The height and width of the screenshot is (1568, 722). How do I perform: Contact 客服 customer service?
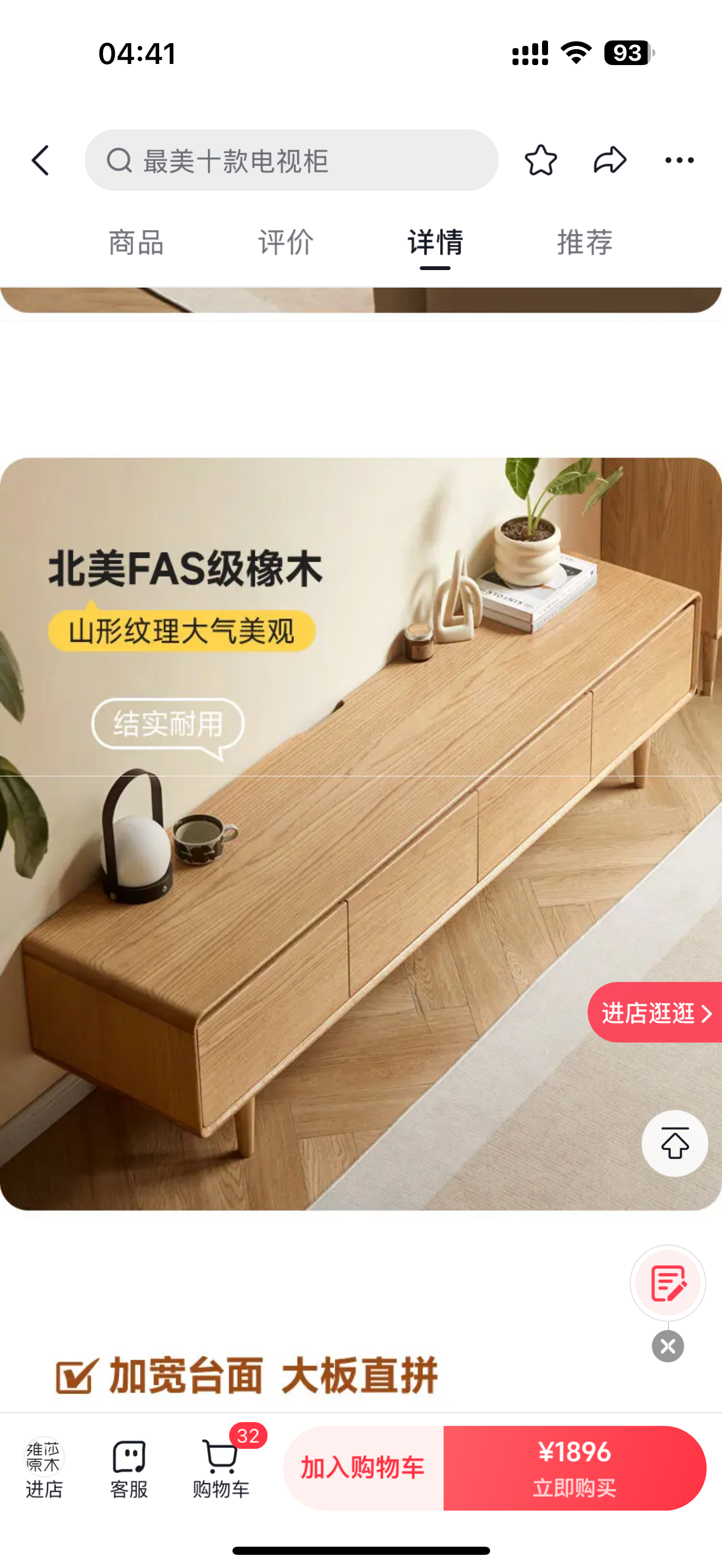[x=129, y=1468]
